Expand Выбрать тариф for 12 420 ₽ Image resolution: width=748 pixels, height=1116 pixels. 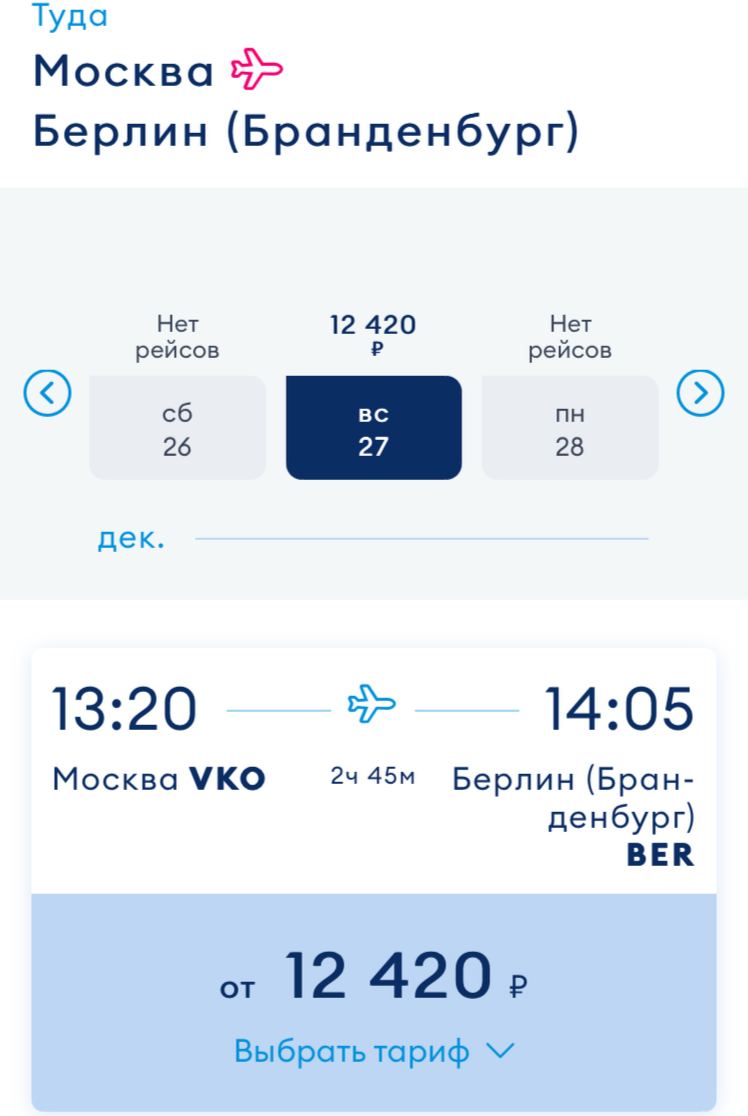point(374,1052)
